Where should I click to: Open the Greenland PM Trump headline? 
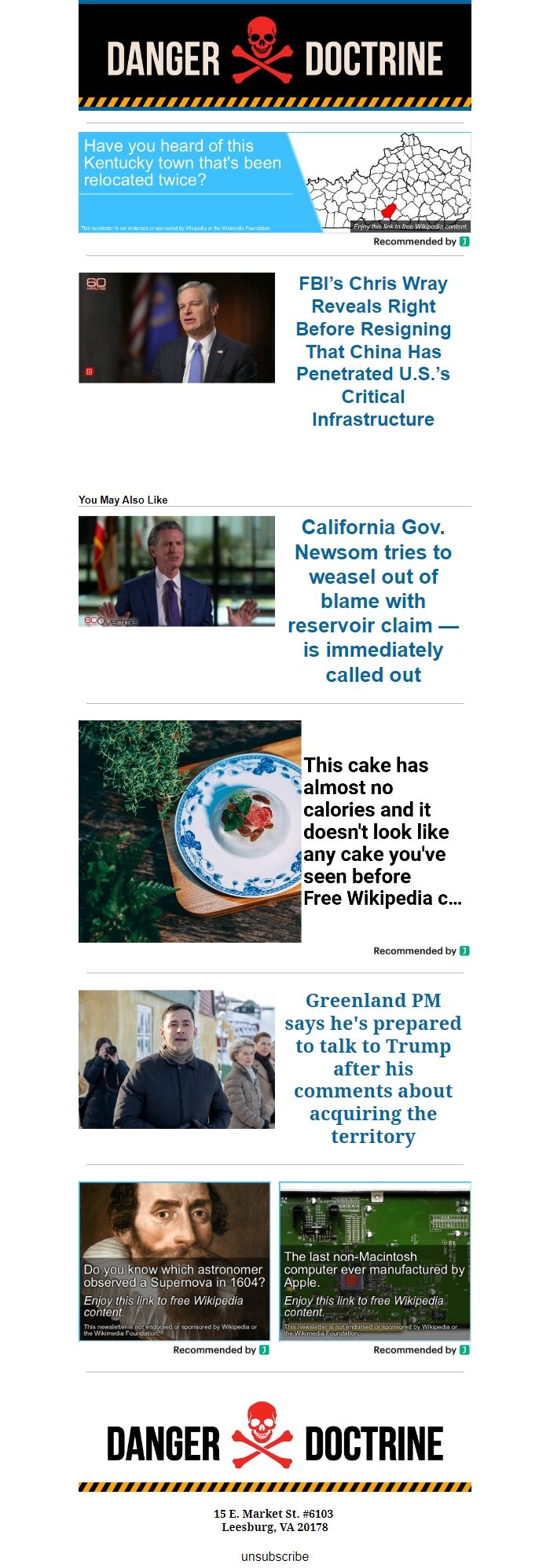[372, 1068]
